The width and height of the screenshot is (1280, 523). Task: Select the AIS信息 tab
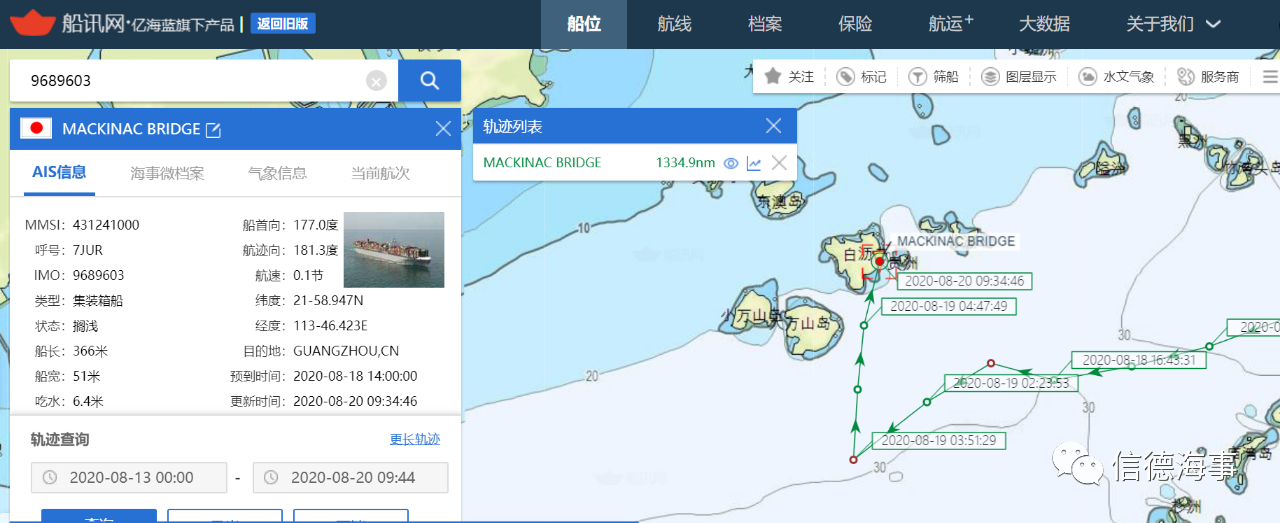pyautogui.click(x=59, y=173)
